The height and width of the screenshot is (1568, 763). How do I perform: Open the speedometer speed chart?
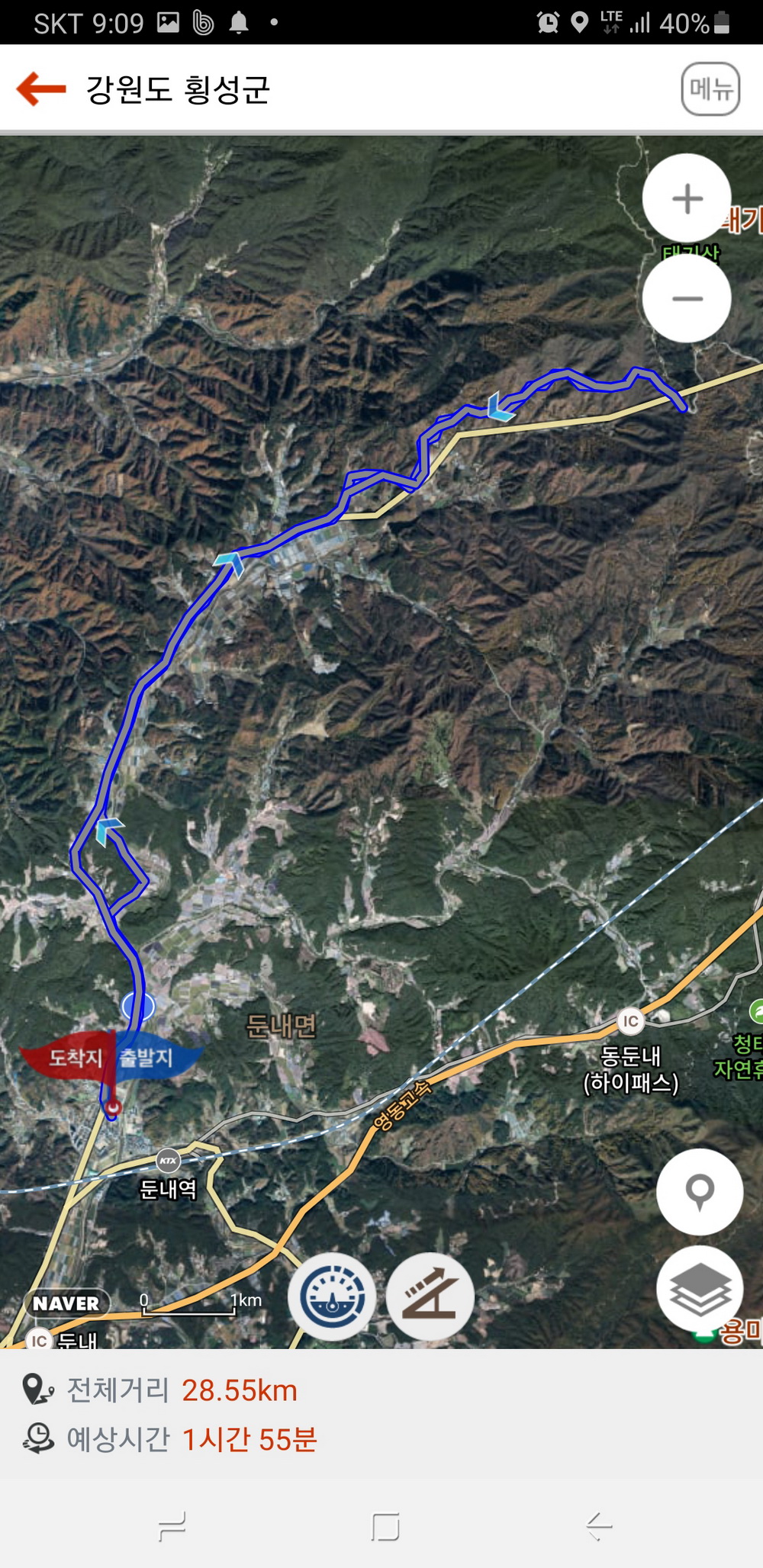point(332,1296)
